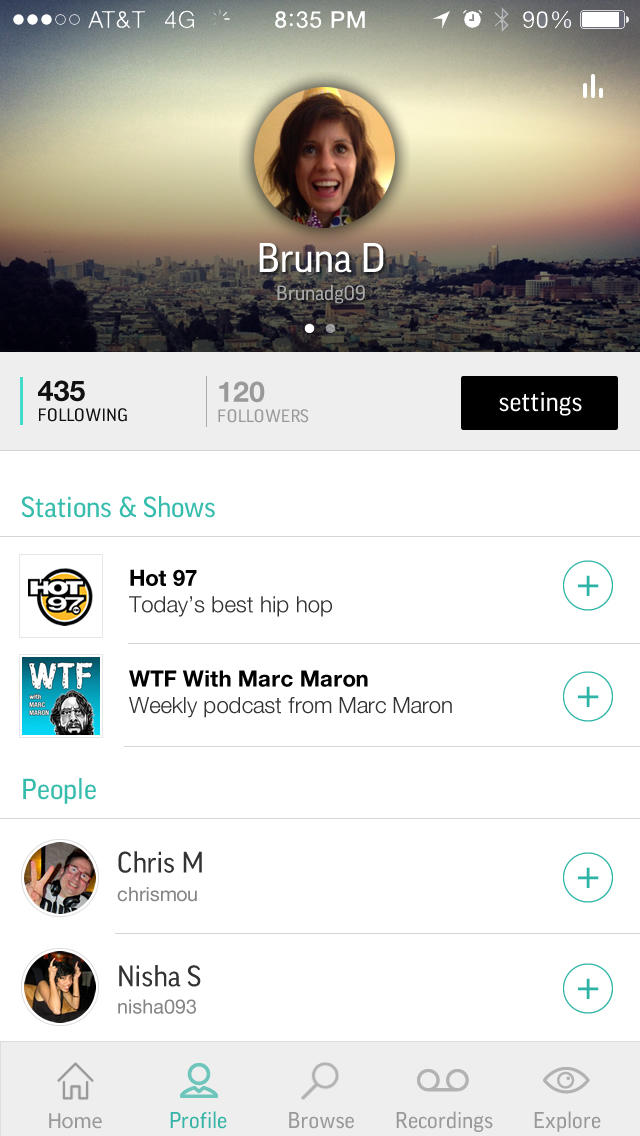
Task: Follow Chris M with the plus icon
Action: point(588,878)
